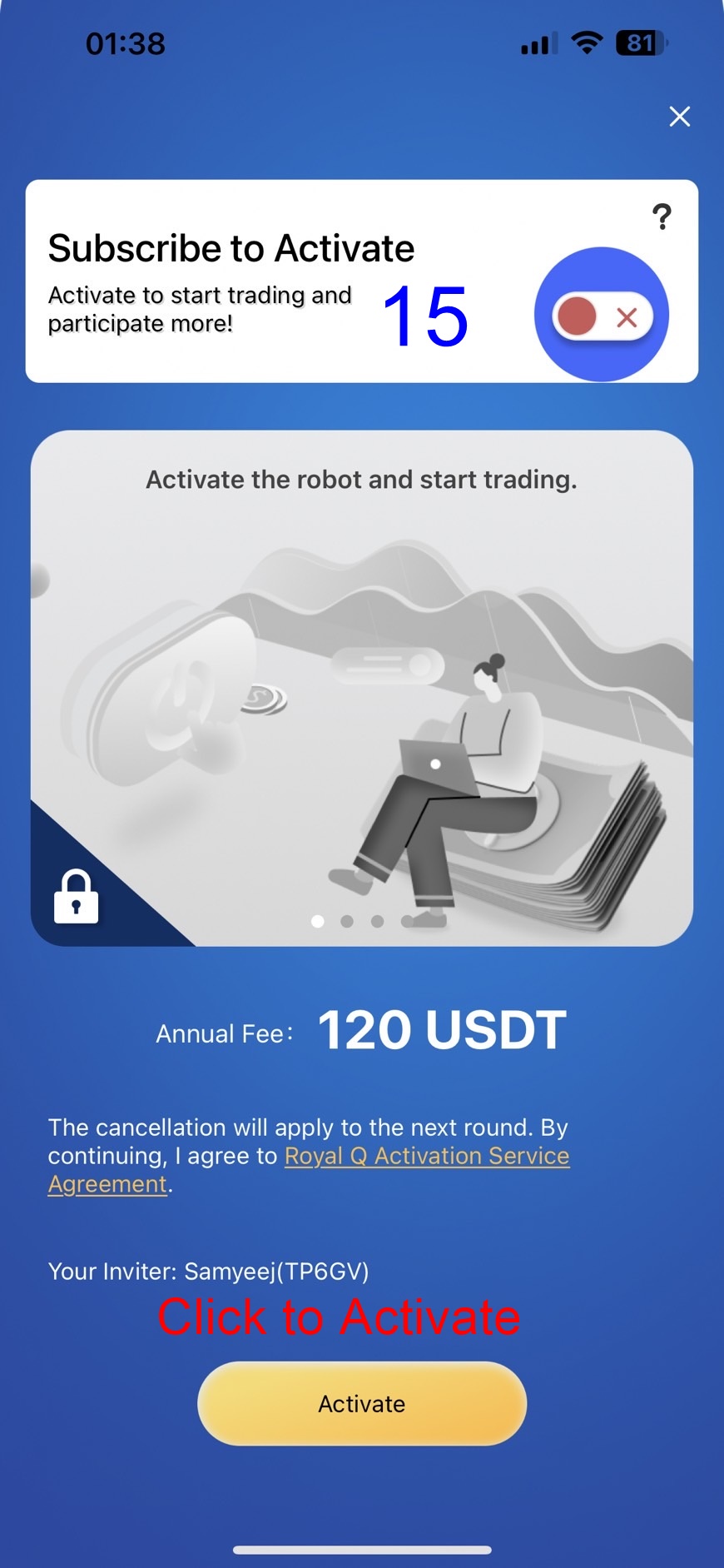Open the Royal Q Activation Service Agreement
Image resolution: width=724 pixels, height=1568 pixels.
click(427, 1156)
